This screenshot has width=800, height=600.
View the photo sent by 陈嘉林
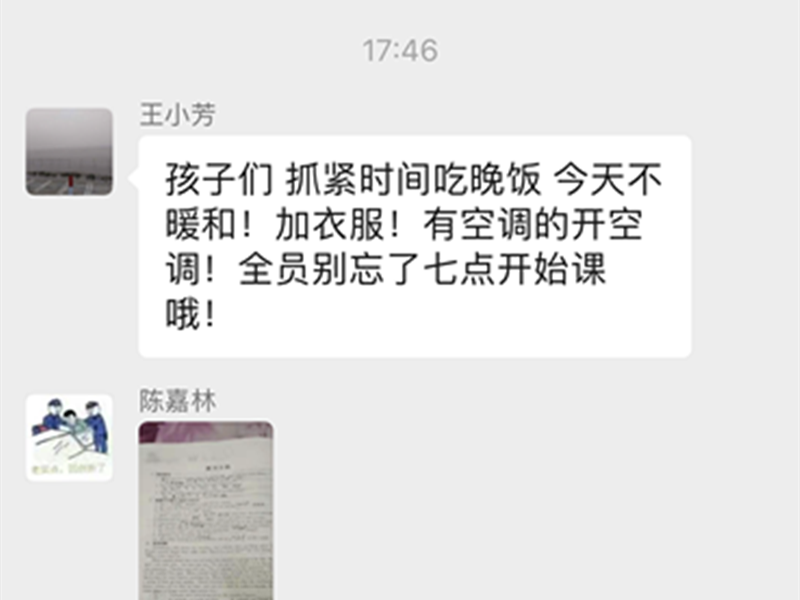click(x=205, y=510)
